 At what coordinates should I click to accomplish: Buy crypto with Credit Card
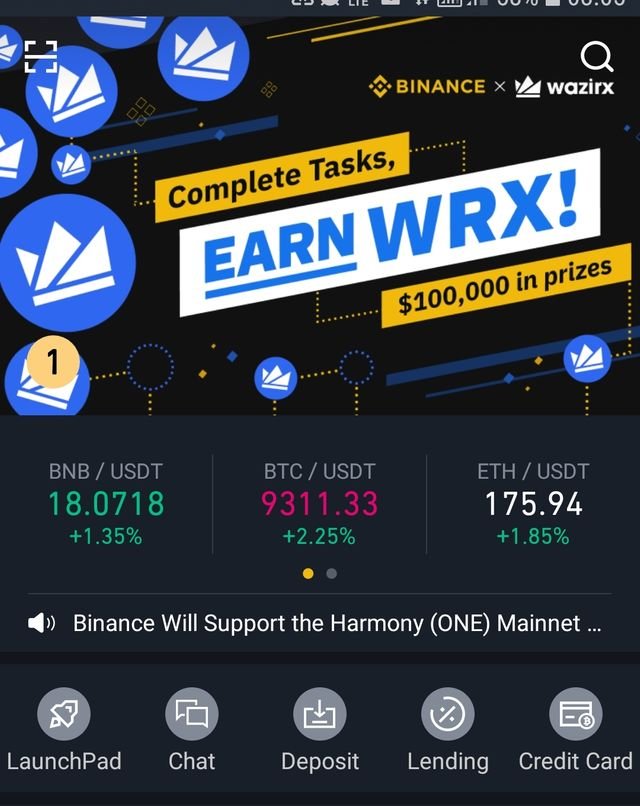click(x=575, y=730)
